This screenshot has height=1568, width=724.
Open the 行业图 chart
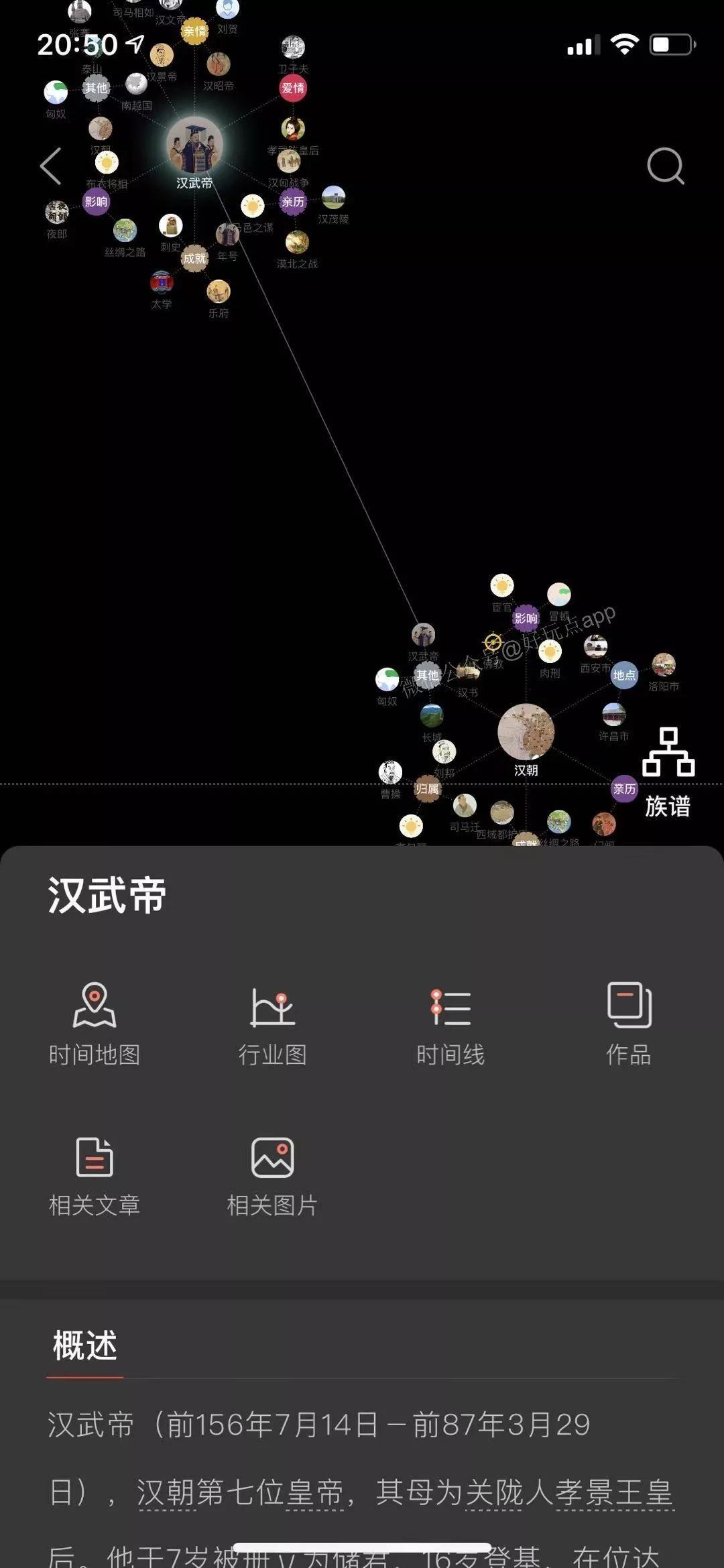tap(272, 1023)
